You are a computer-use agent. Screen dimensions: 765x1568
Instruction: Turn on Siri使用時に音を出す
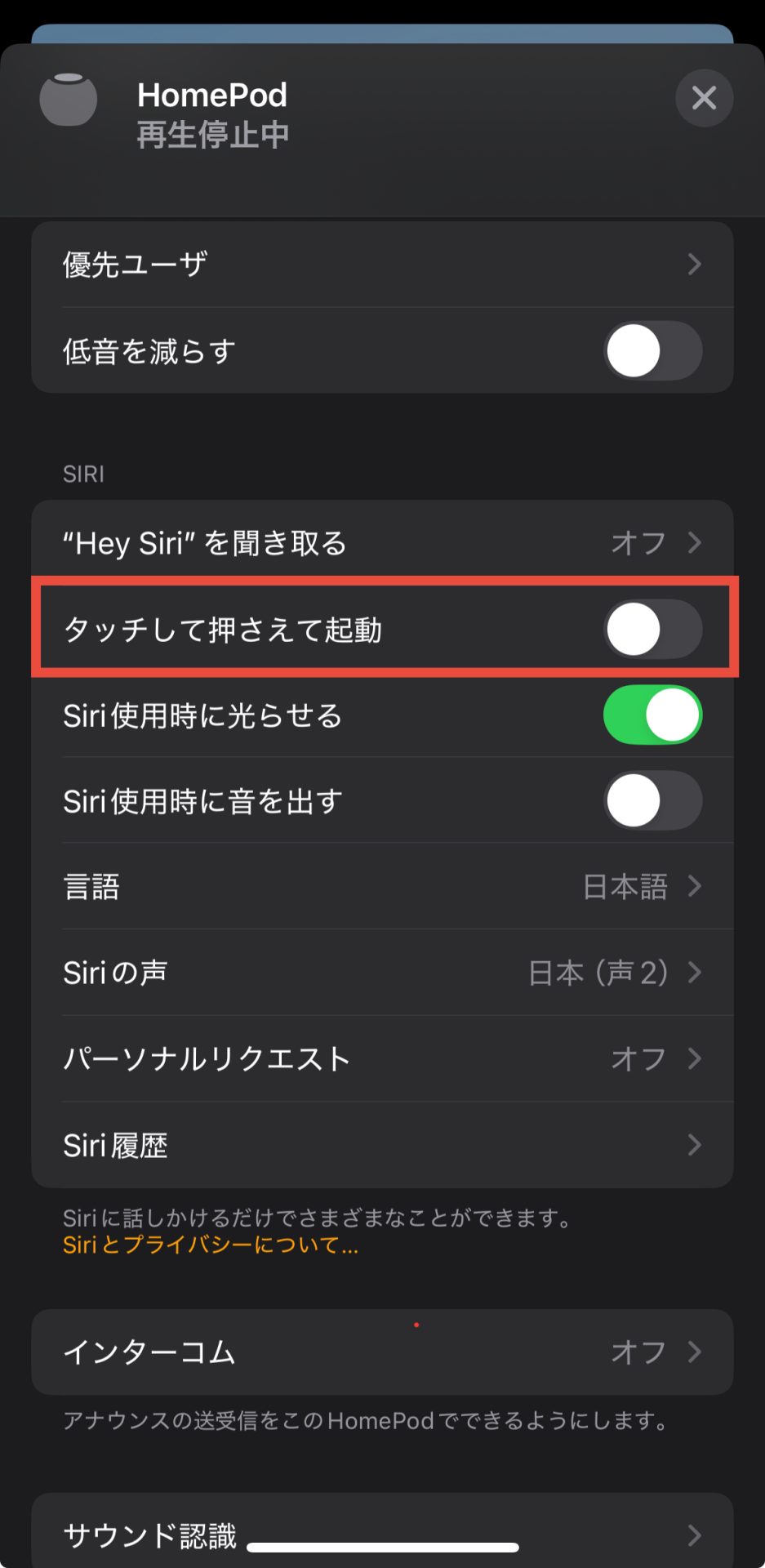coord(652,801)
